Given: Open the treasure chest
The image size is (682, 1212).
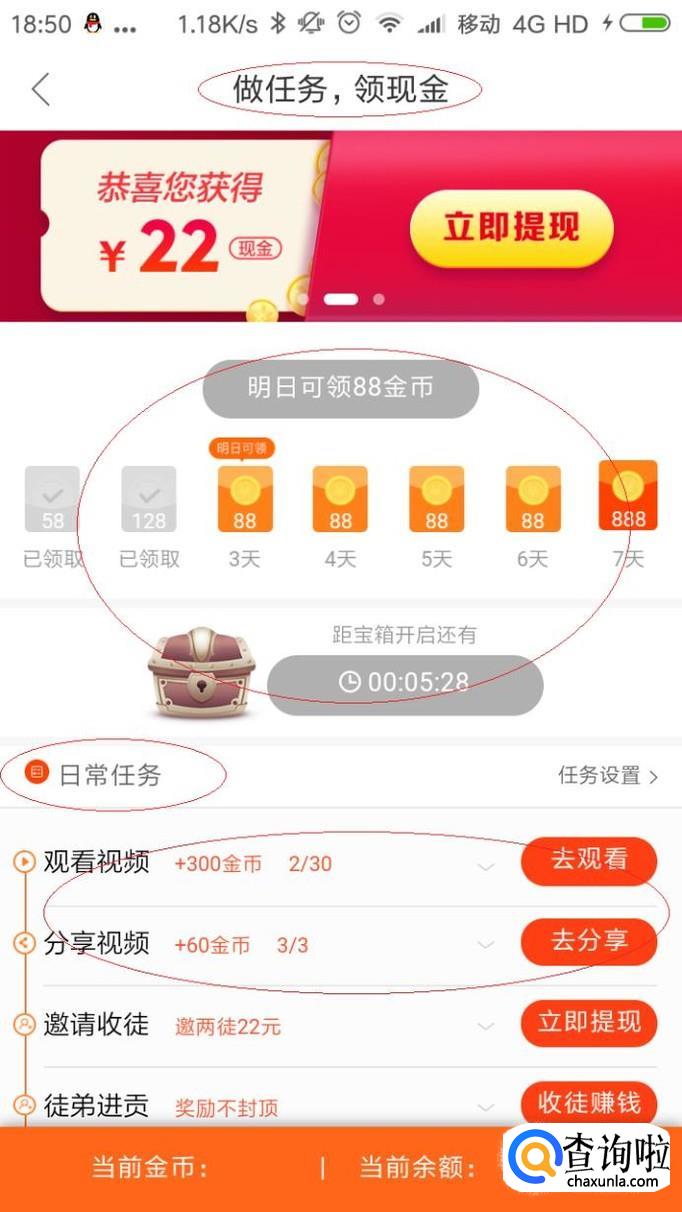Looking at the screenshot, I should pos(196,673).
